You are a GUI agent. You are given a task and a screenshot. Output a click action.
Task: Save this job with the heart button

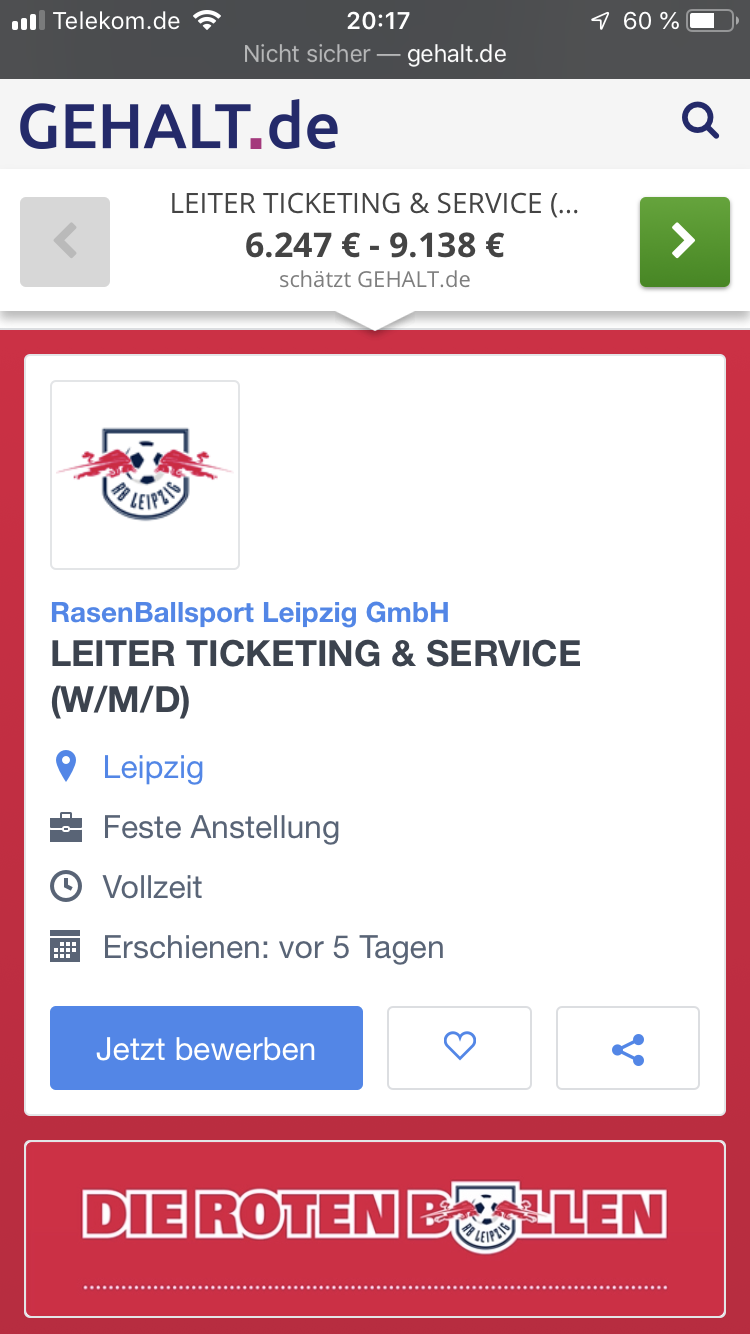tap(459, 1048)
